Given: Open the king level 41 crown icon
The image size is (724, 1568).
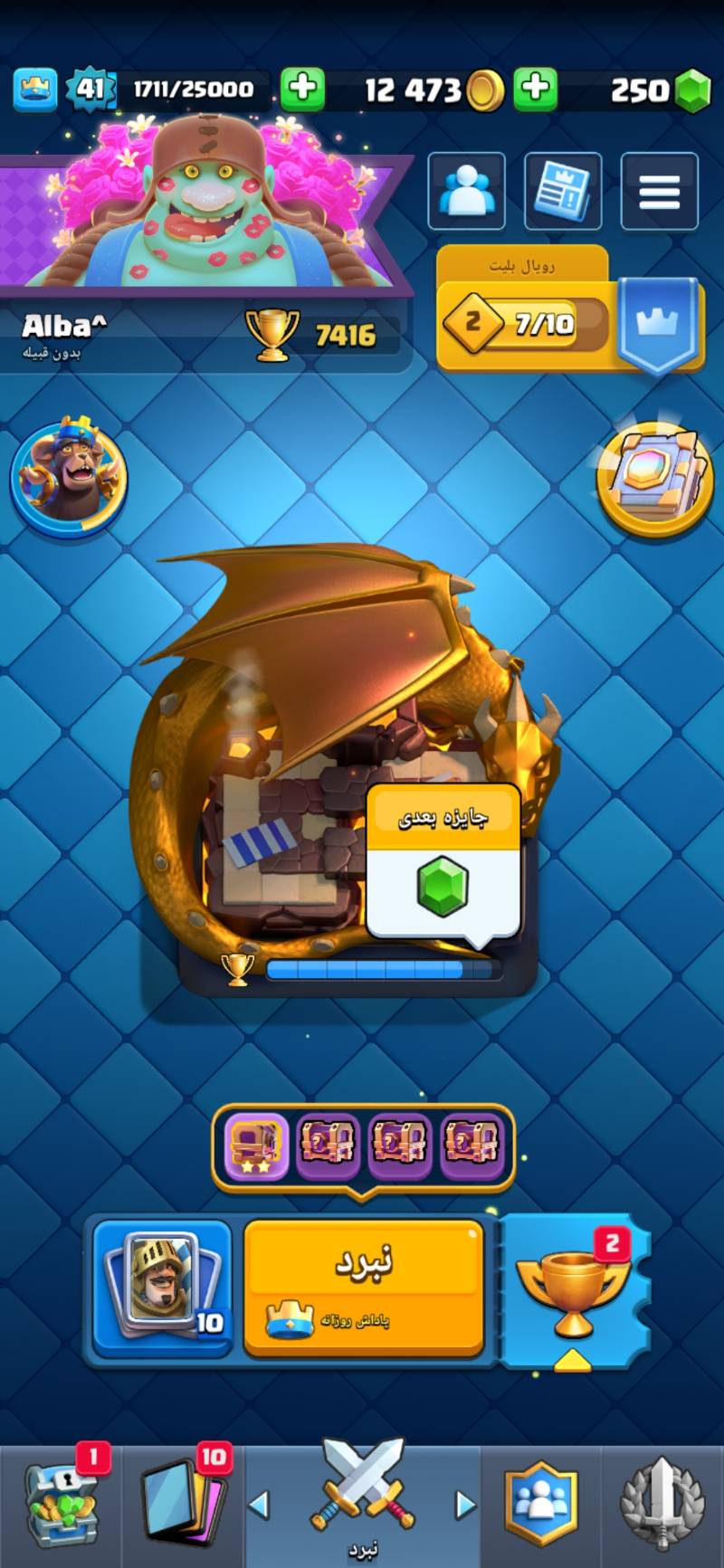Looking at the screenshot, I should coord(34,89).
